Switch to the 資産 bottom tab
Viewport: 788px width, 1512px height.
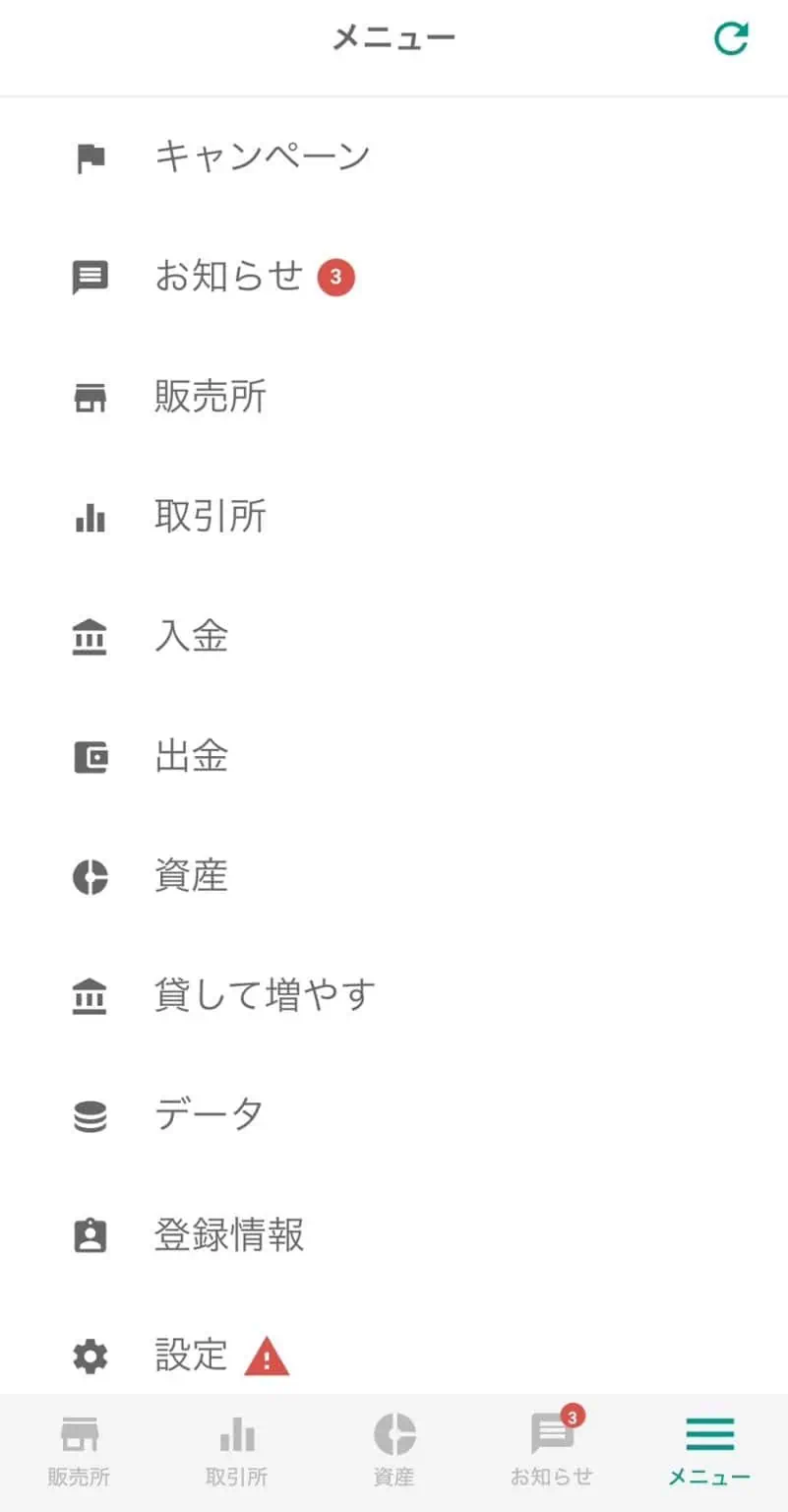(x=394, y=1451)
